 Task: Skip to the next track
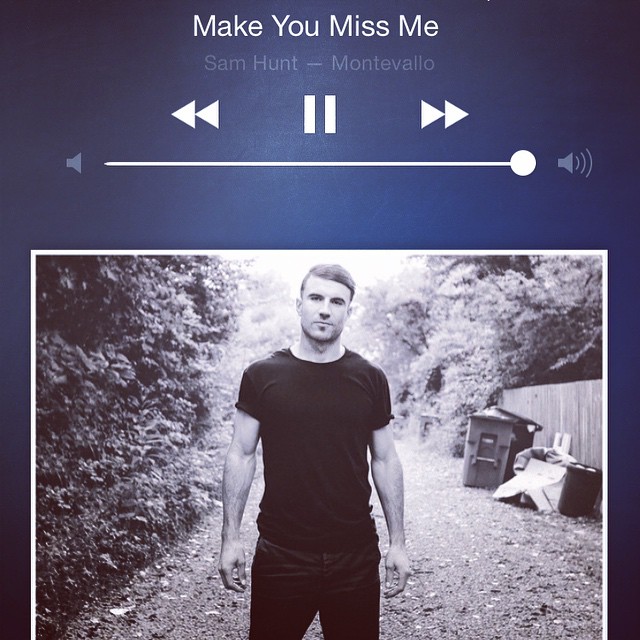click(x=444, y=114)
